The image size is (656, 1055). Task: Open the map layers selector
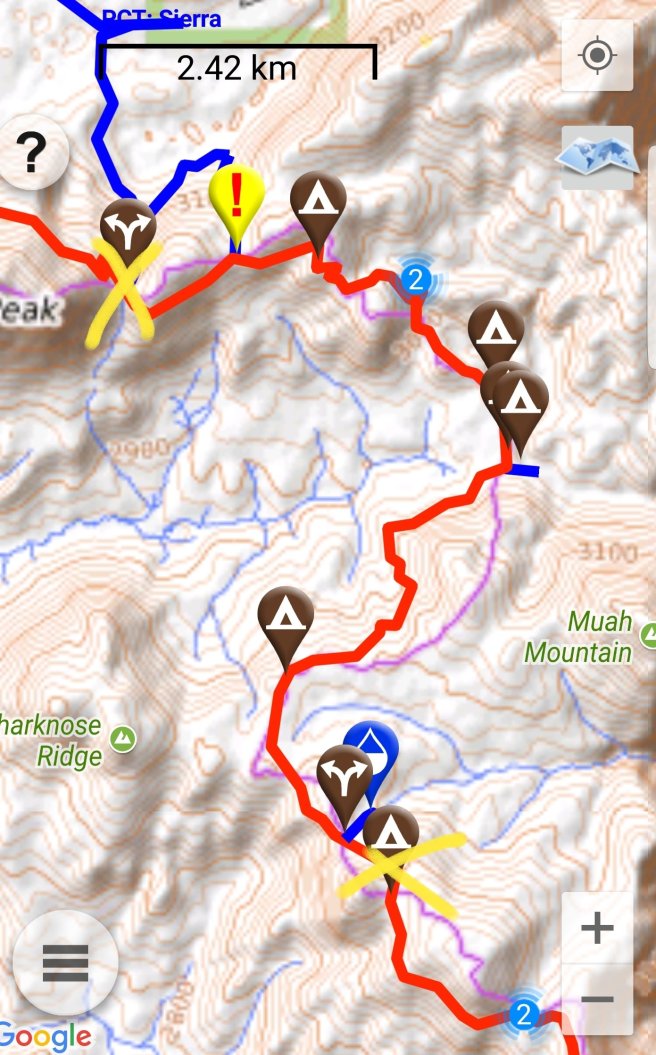597,157
